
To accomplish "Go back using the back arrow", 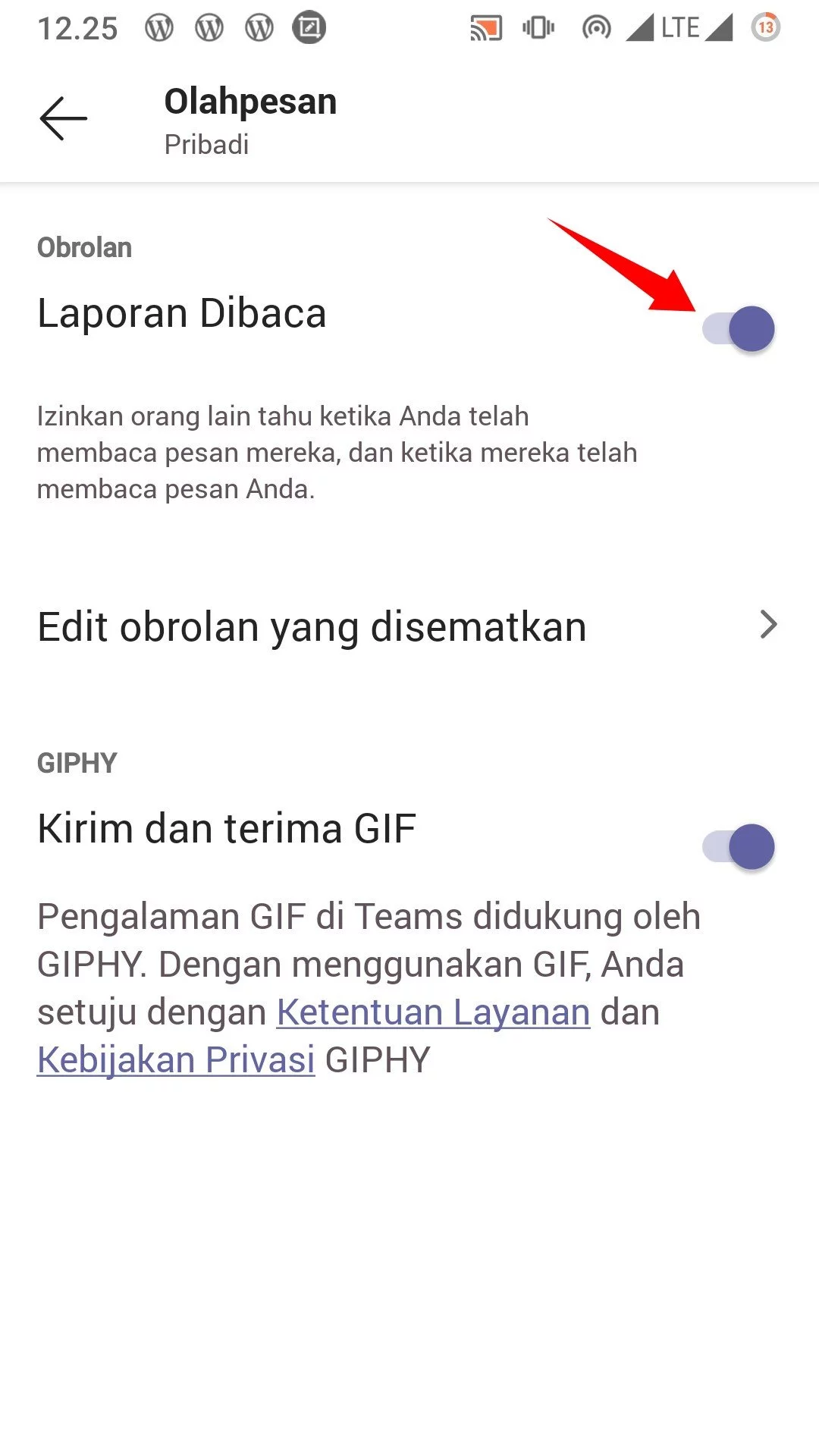I will pyautogui.click(x=62, y=118).
